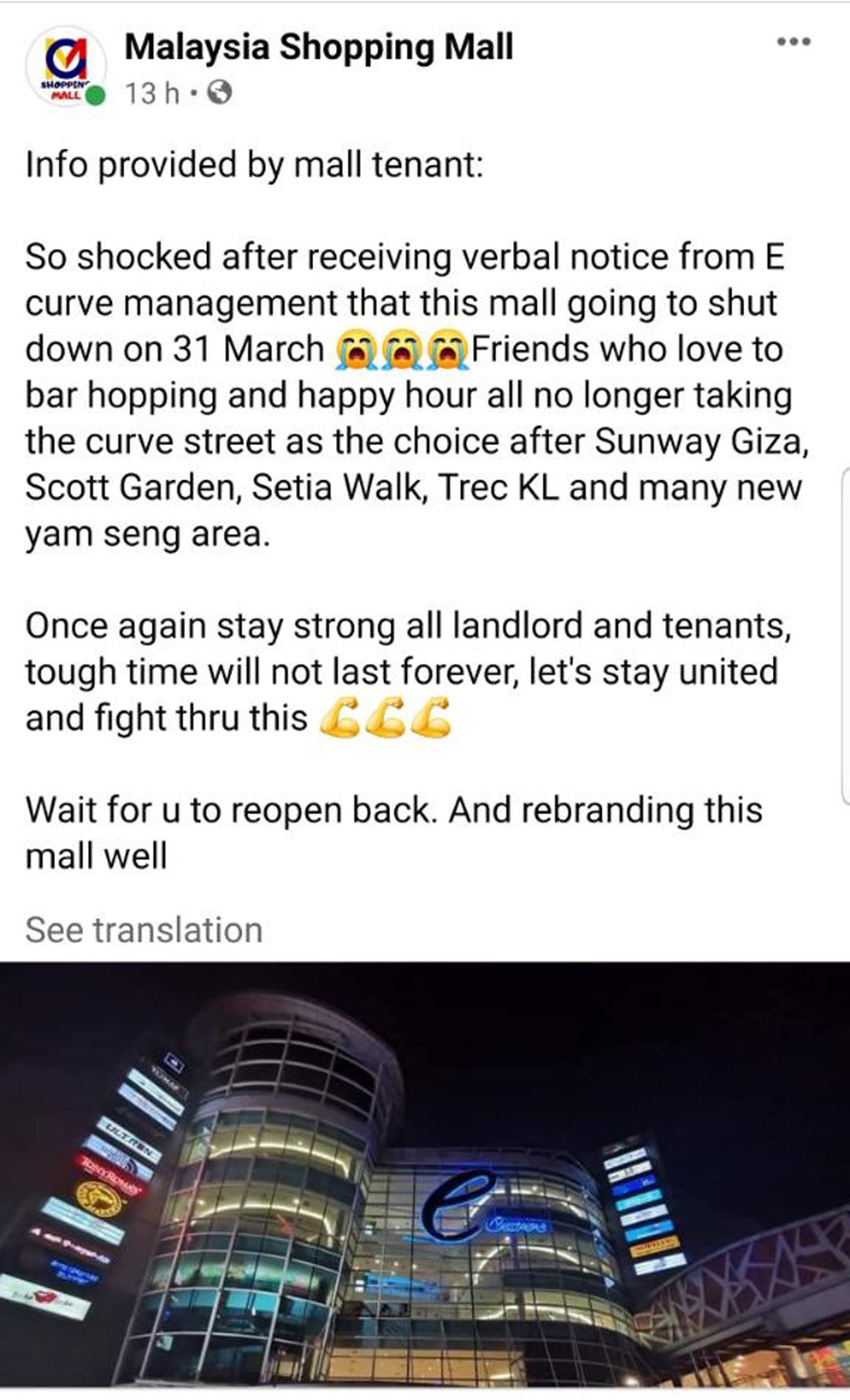Tap See translation under the post
Viewport: 850px width, 1400px height.
tap(144, 930)
